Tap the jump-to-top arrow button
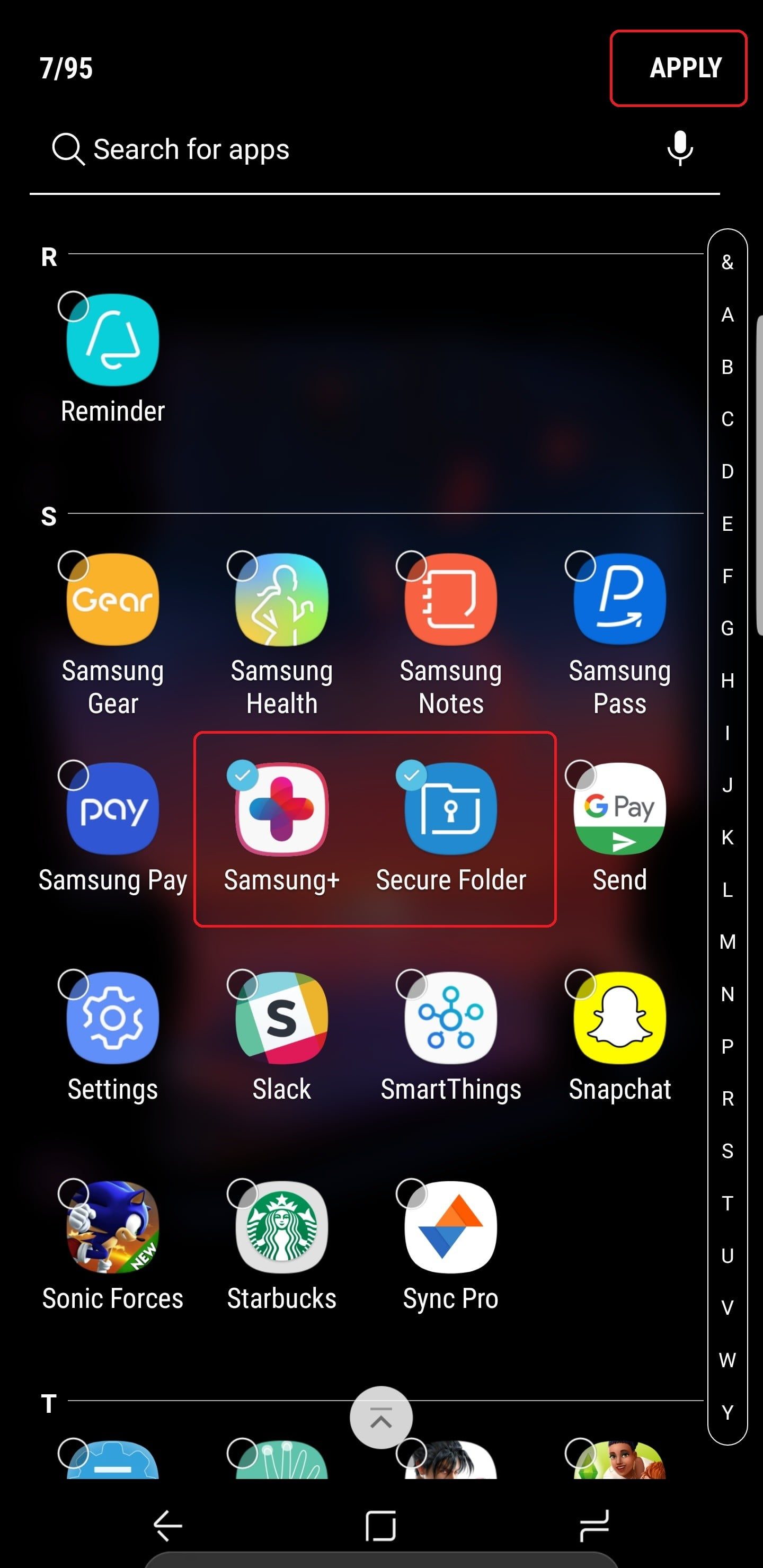This screenshot has width=763, height=1568. coord(381,1417)
